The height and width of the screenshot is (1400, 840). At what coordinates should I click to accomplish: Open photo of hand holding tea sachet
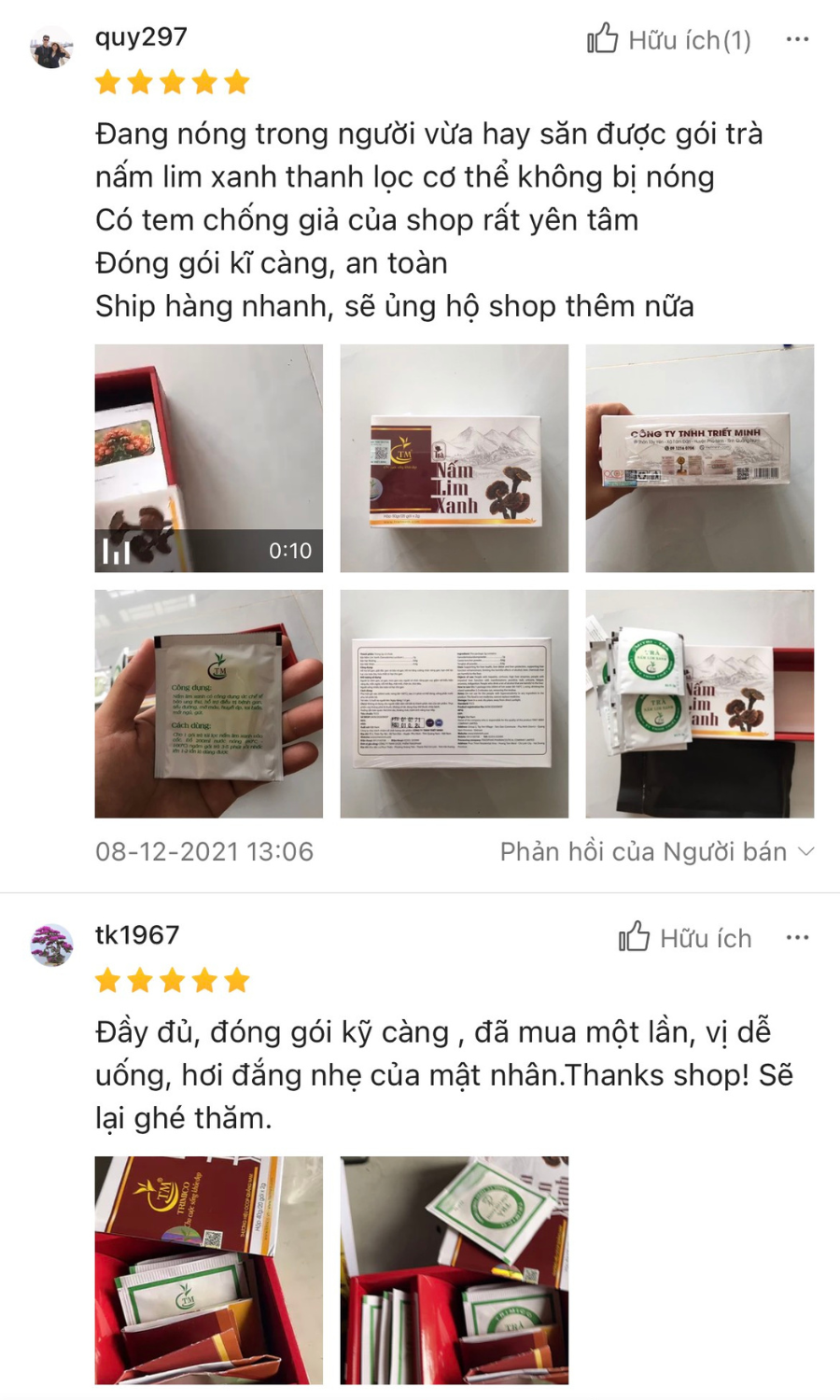coord(209,704)
